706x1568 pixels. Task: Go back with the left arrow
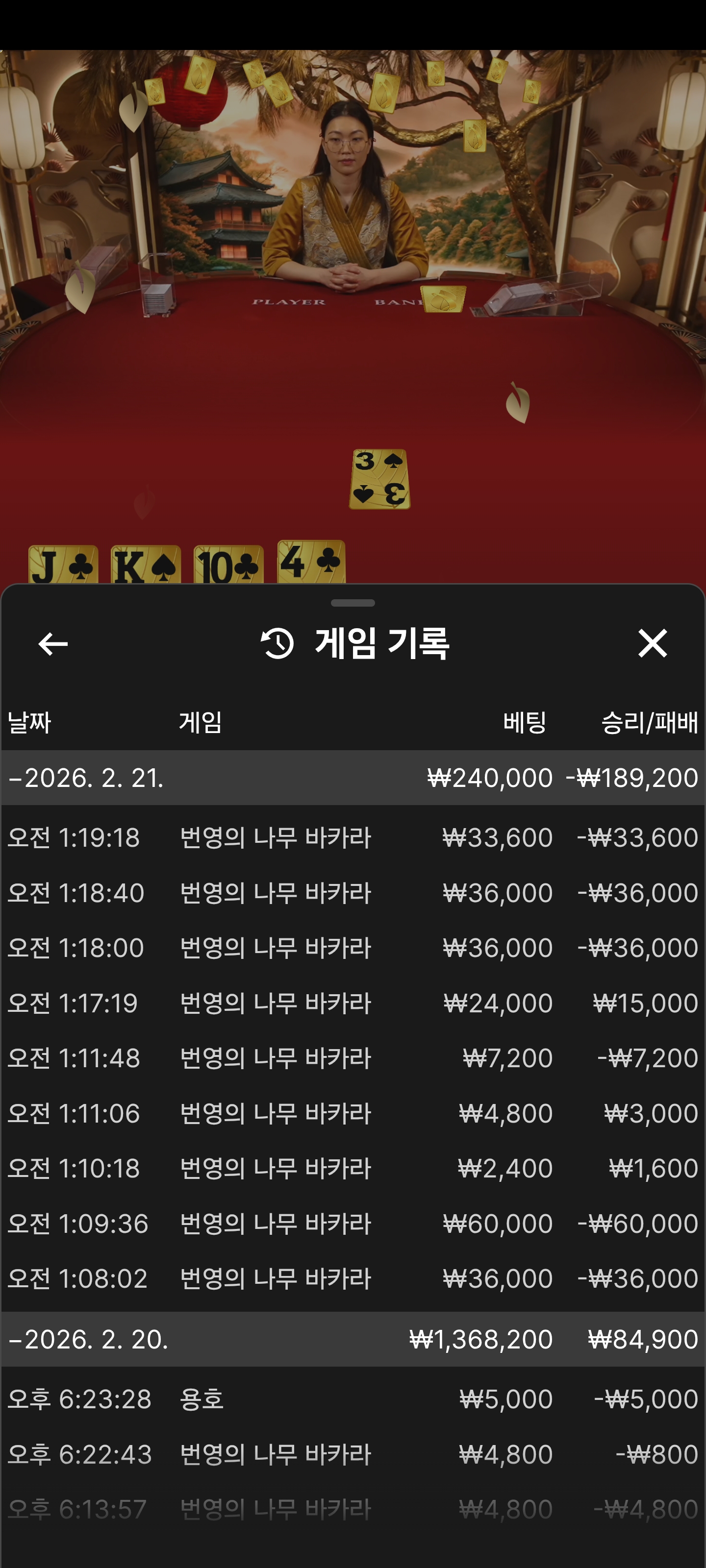tap(53, 643)
